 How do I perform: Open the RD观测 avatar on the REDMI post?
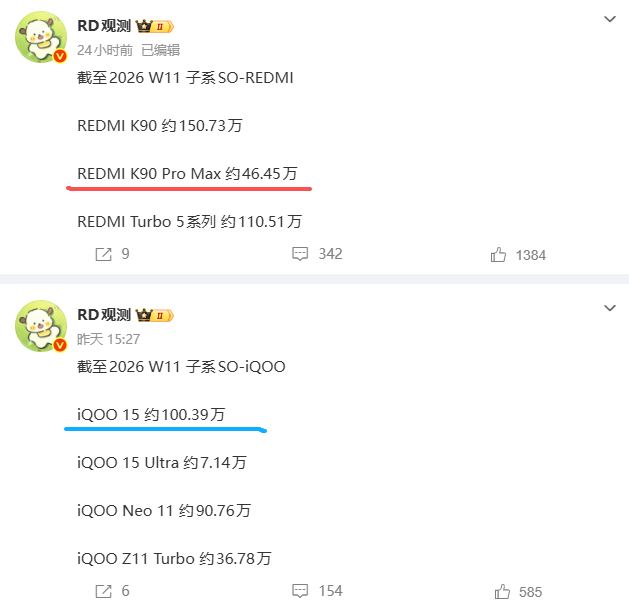coord(41,39)
